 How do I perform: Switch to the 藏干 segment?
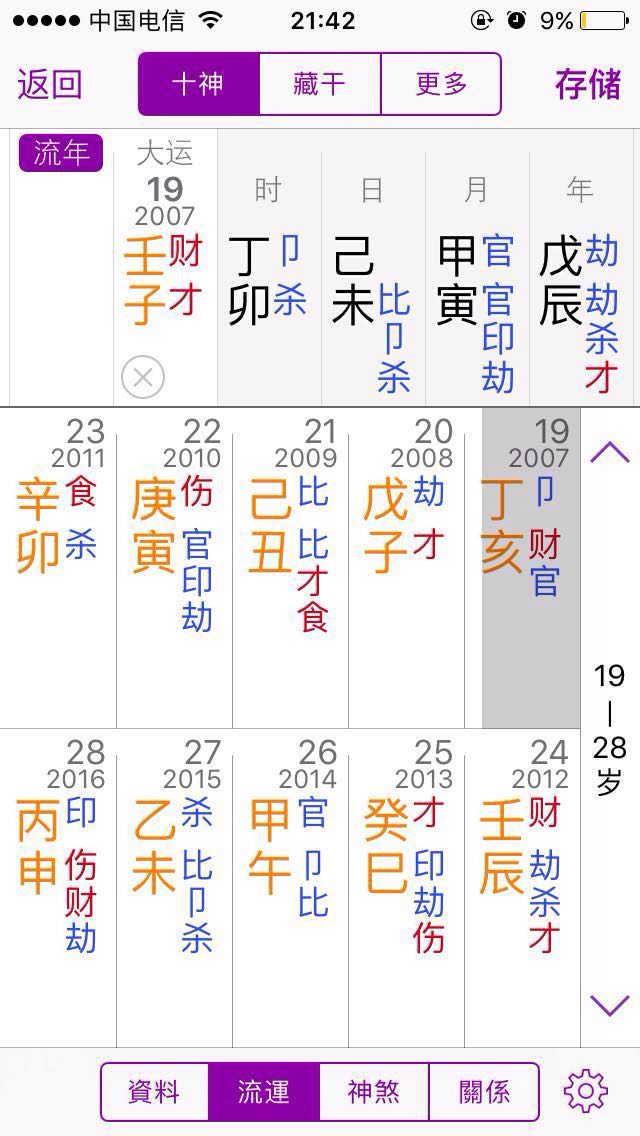[x=320, y=84]
